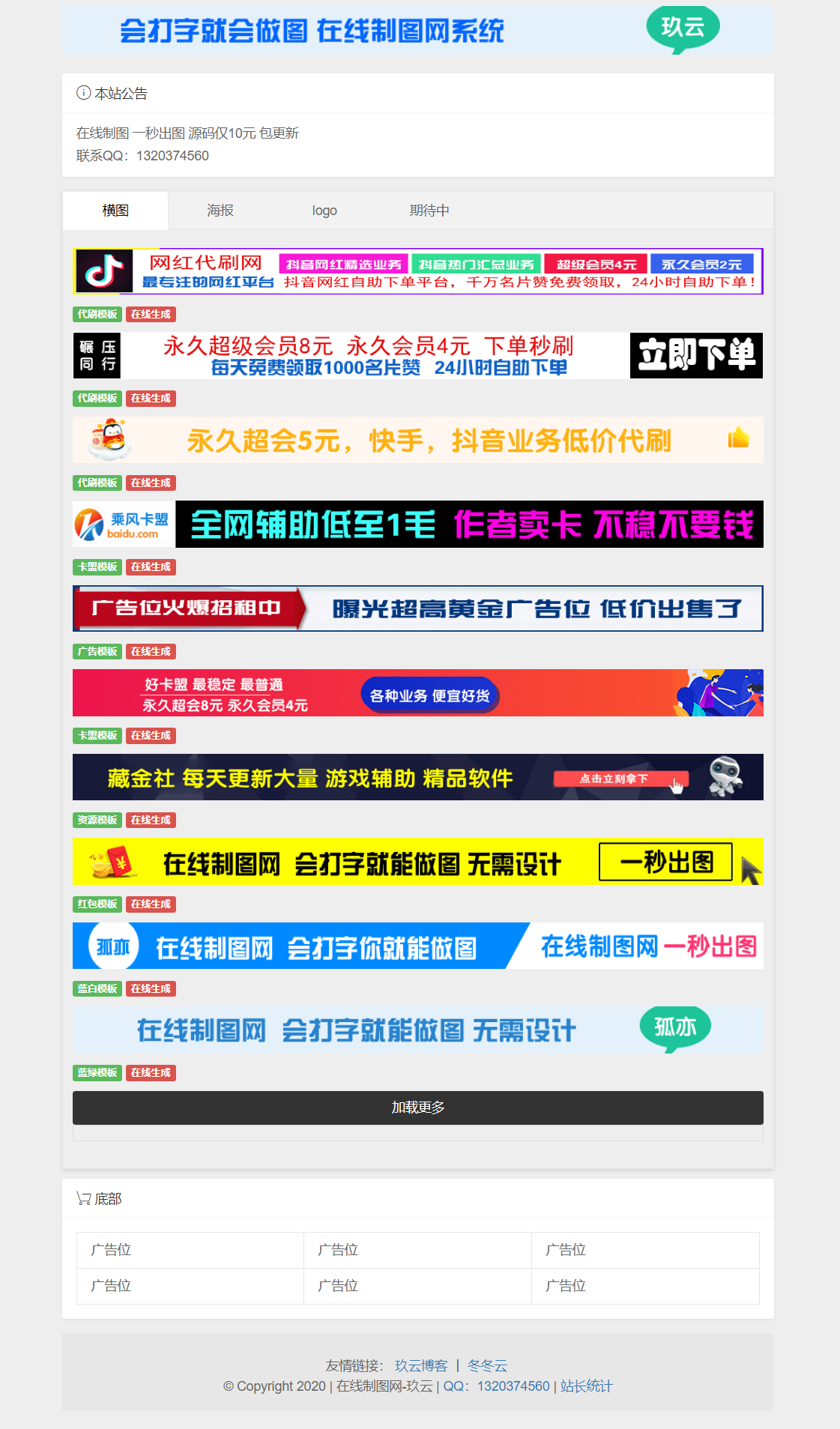Open the 玖云博客 friend link
This screenshot has width=840, height=1429.
click(421, 1365)
